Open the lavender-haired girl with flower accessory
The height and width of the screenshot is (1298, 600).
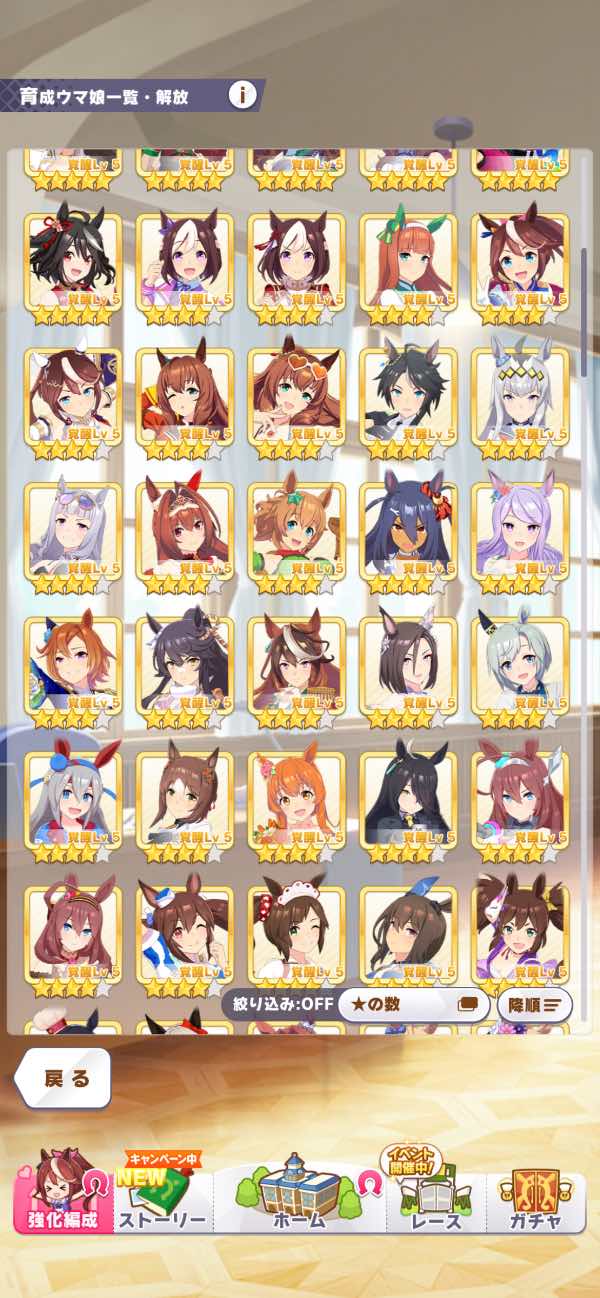[x=520, y=530]
